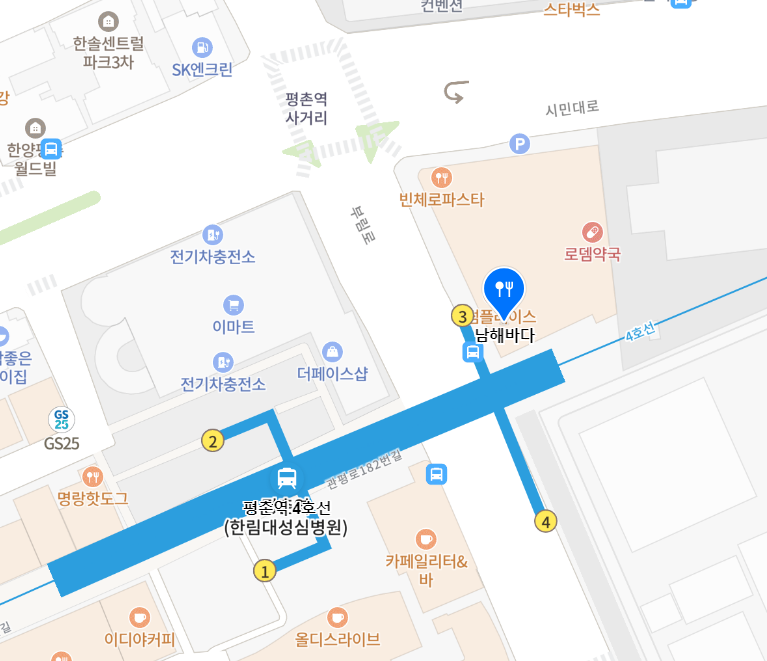Select subway exit 2 marker
Viewport: 767px width, 661px height.
tap(212, 440)
